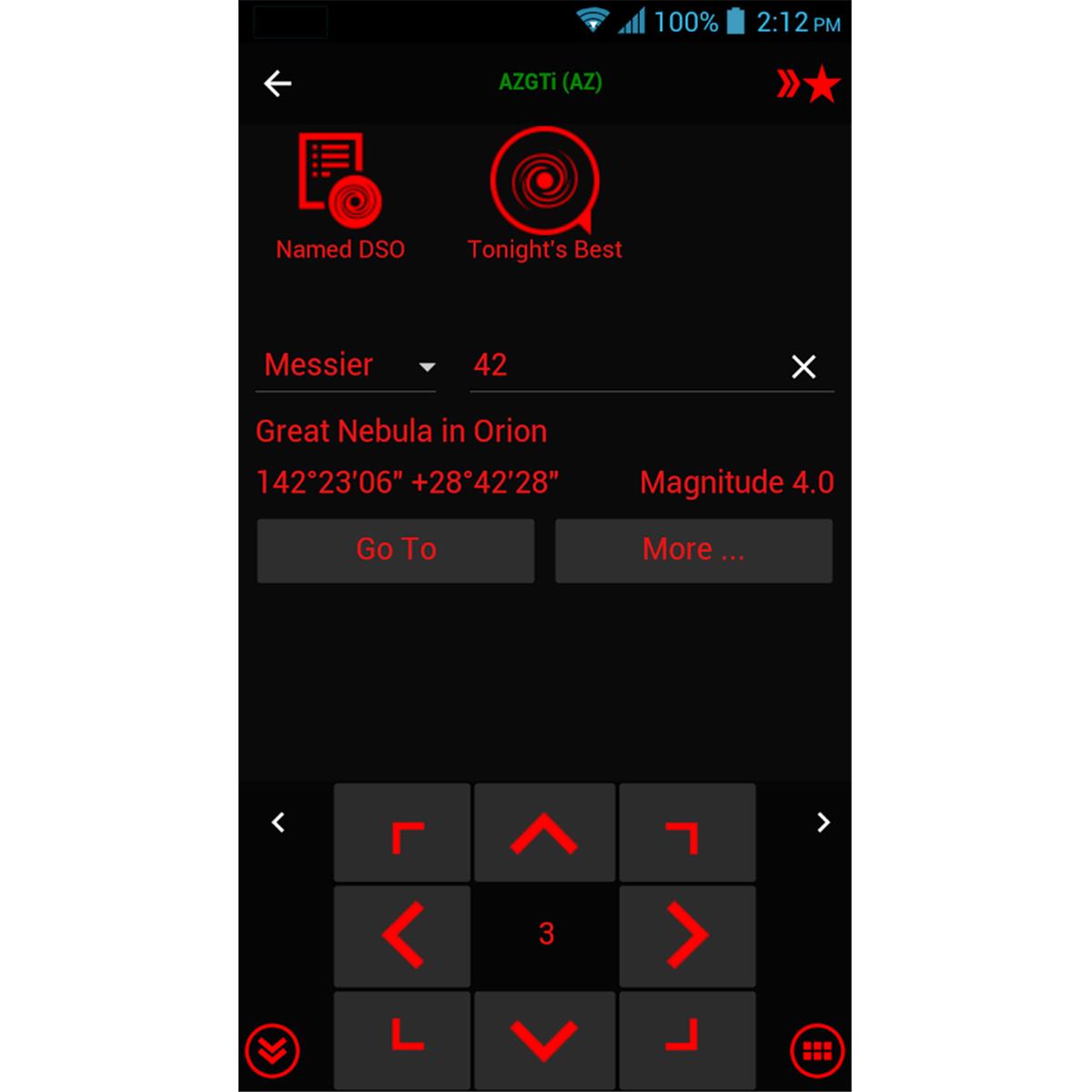The image size is (1092, 1092).
Task: Open More details for the object
Action: (693, 550)
